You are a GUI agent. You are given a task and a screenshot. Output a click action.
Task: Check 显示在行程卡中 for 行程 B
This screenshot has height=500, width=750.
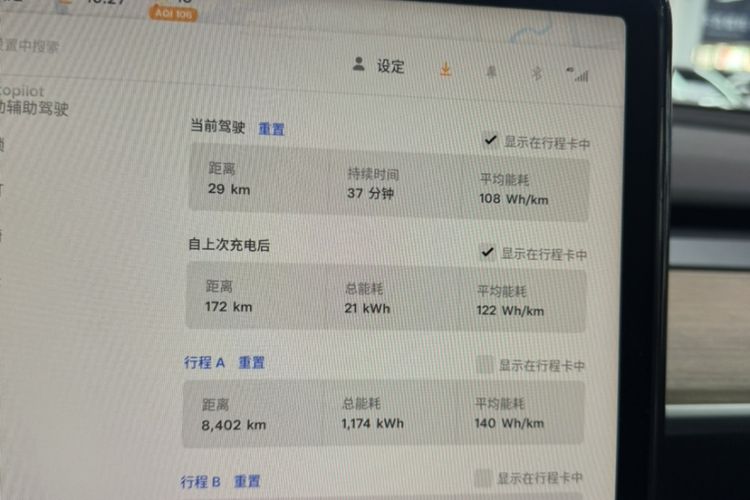(x=482, y=478)
